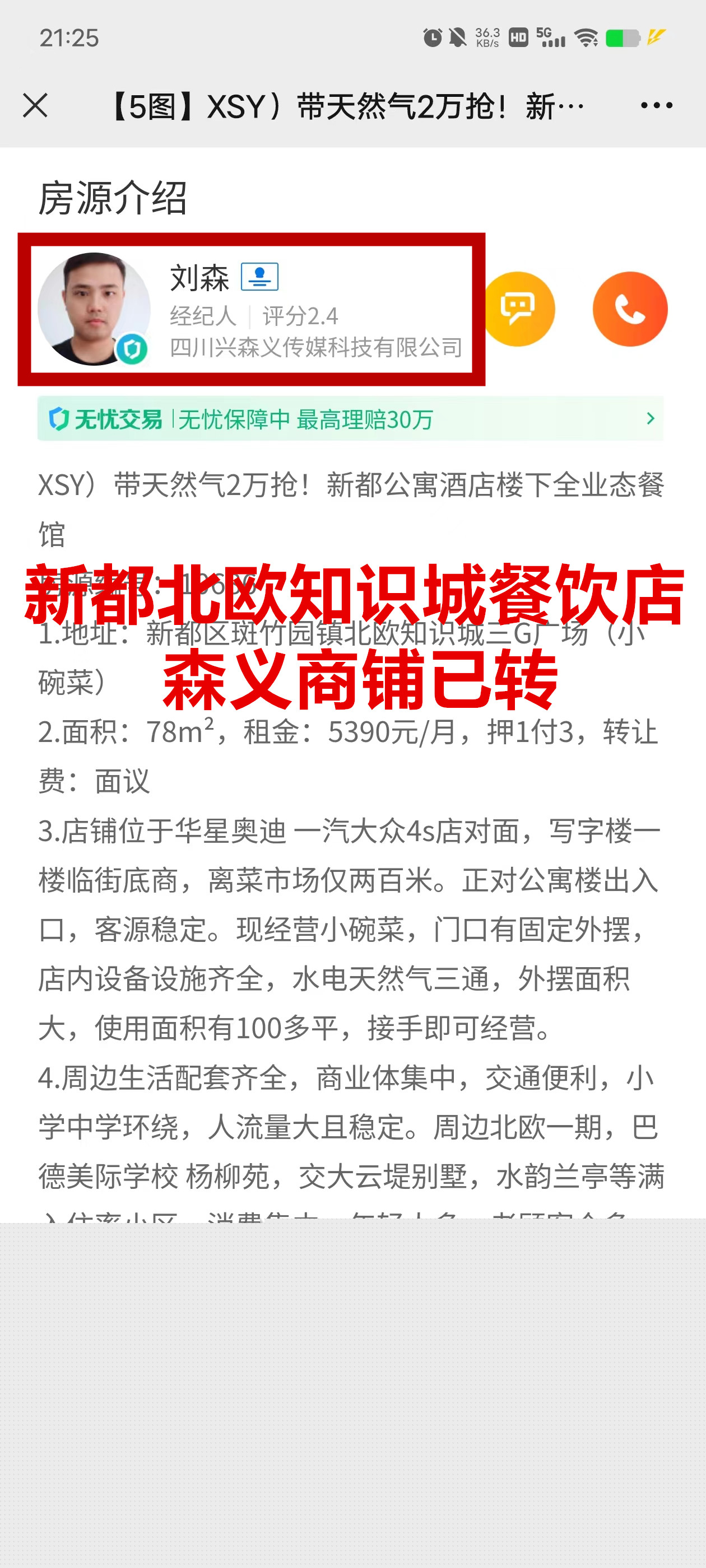The width and height of the screenshot is (706, 1568).
Task: Close the listing page
Action: coord(35,105)
